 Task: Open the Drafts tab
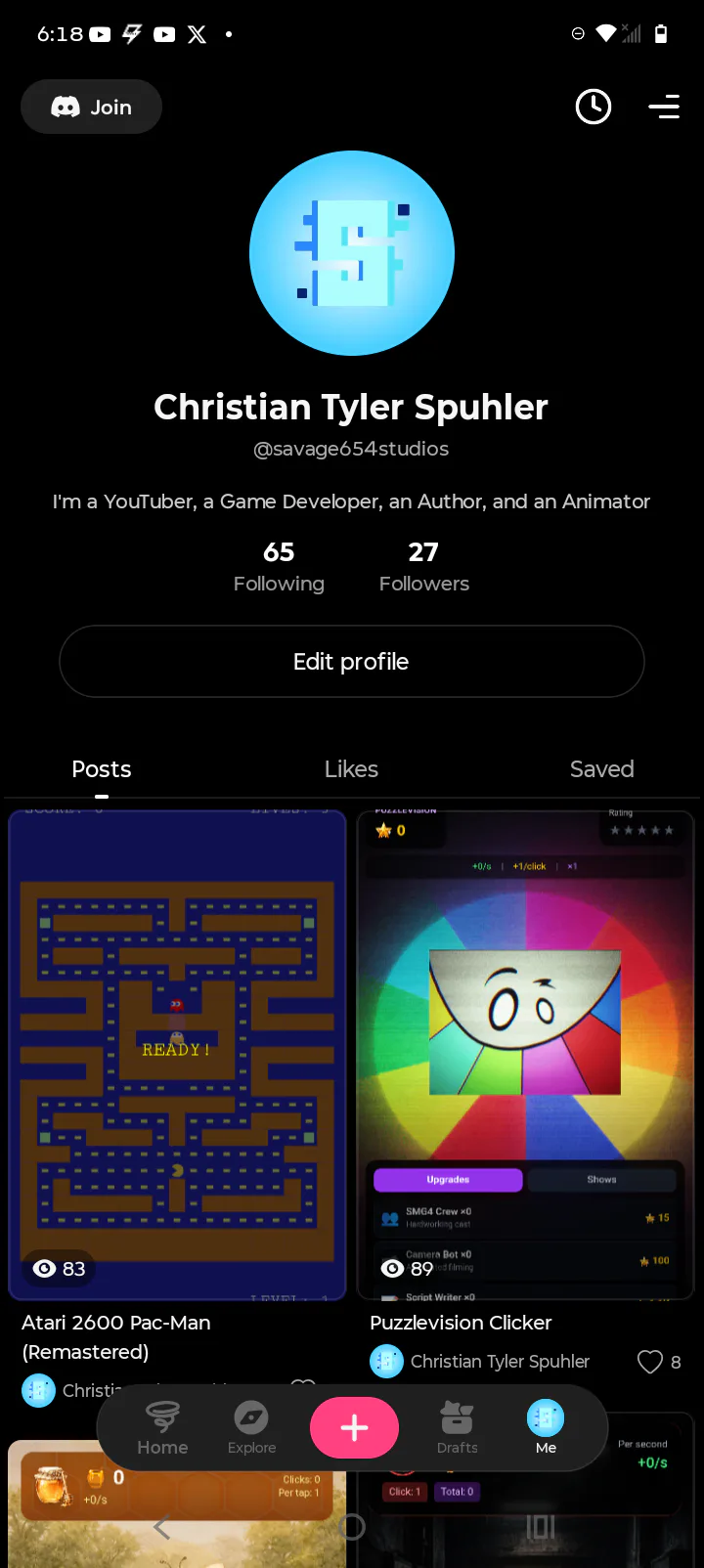coord(457,1428)
